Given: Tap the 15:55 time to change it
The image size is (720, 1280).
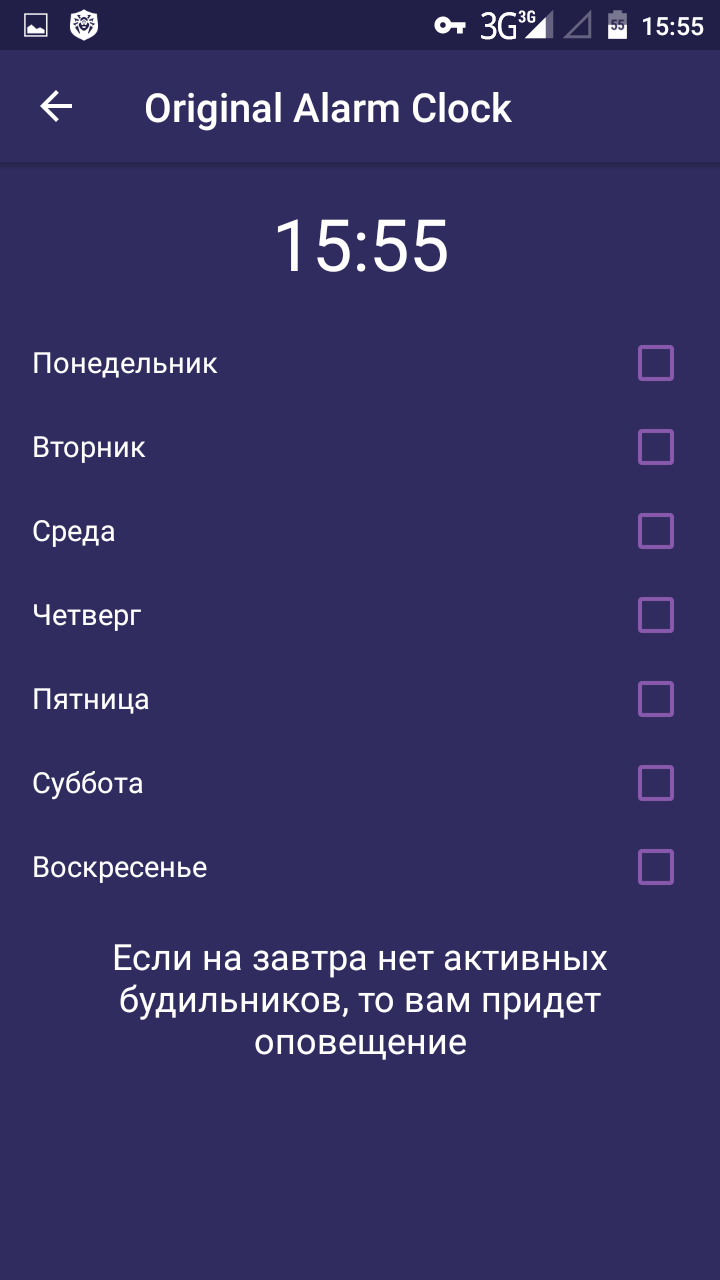Looking at the screenshot, I should (x=361, y=247).
